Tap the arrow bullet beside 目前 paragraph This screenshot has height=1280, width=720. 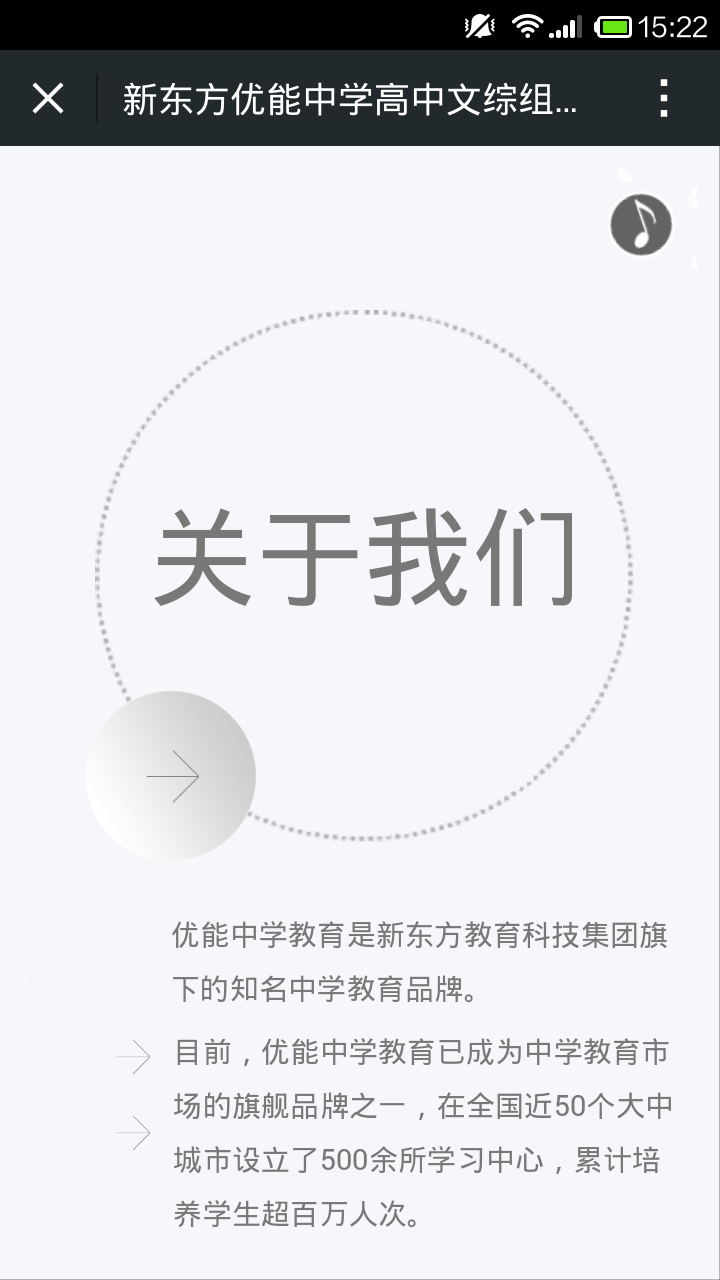131,1055
